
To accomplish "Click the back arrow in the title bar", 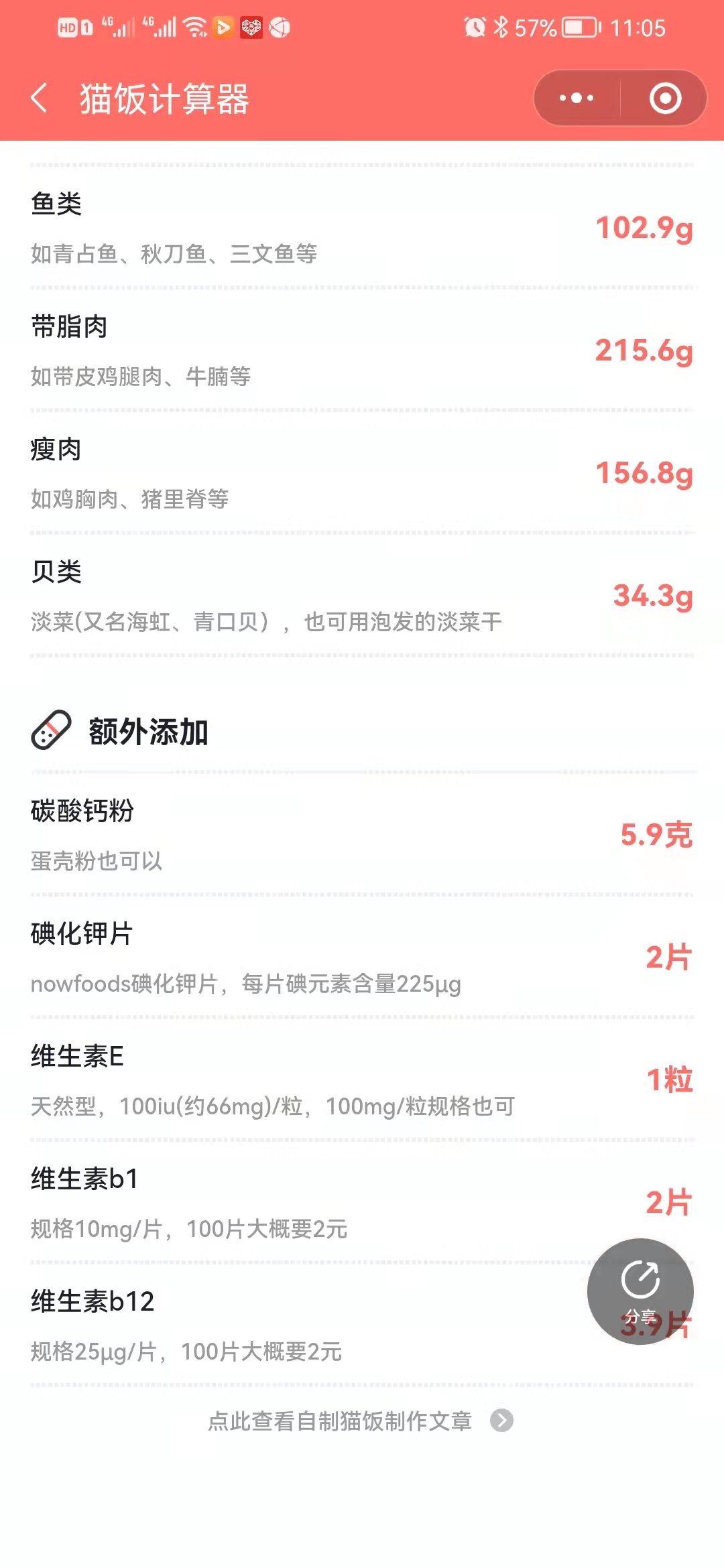I will (40, 97).
